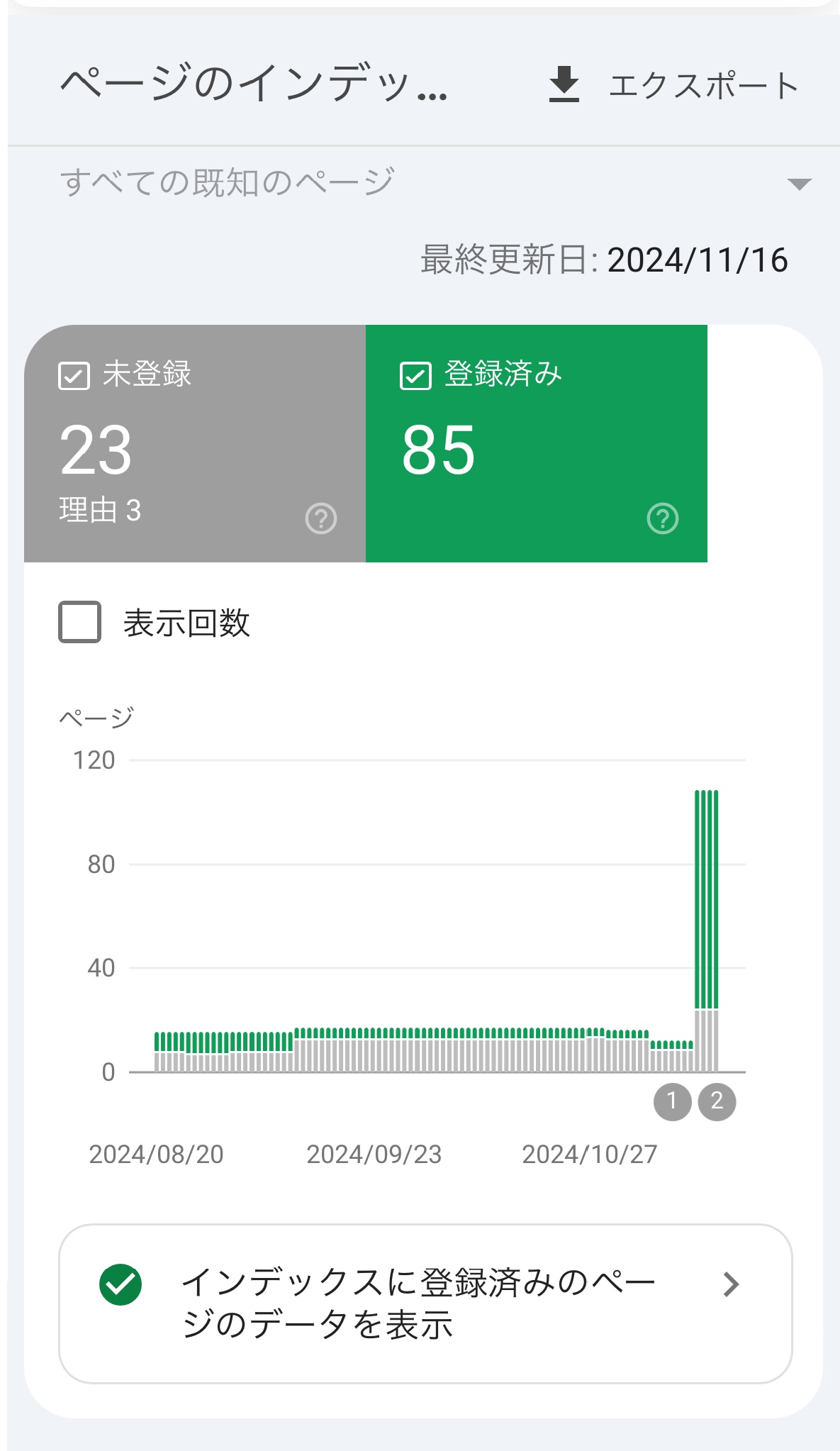Image resolution: width=840 pixels, height=1451 pixels.
Task: Select chart annotation marker 1
Action: [672, 1101]
